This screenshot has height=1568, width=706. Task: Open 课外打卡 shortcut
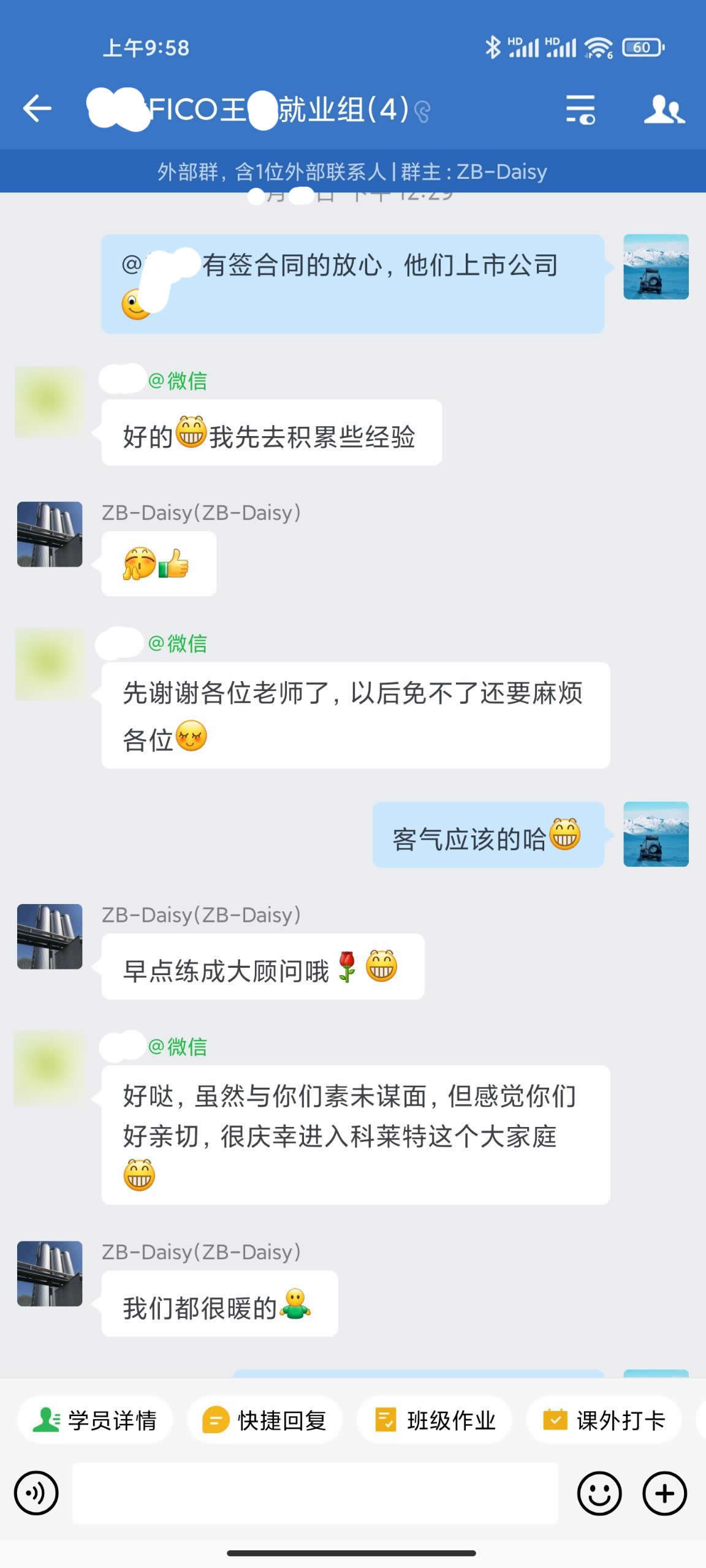tap(604, 1420)
